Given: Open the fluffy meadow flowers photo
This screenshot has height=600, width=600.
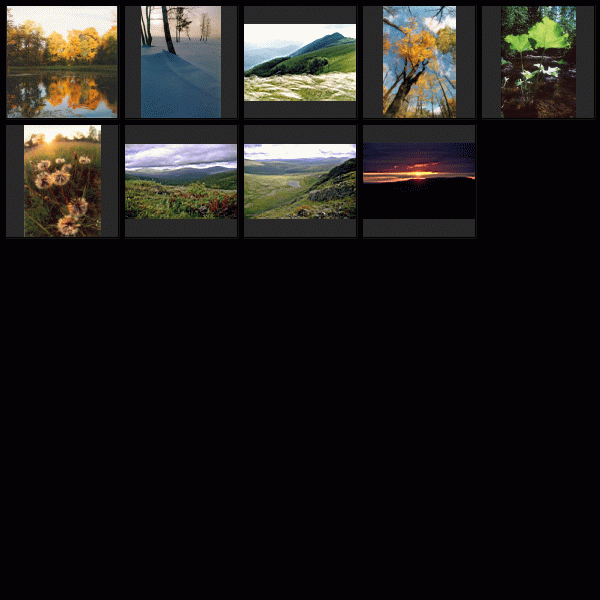Looking at the screenshot, I should [62, 181].
